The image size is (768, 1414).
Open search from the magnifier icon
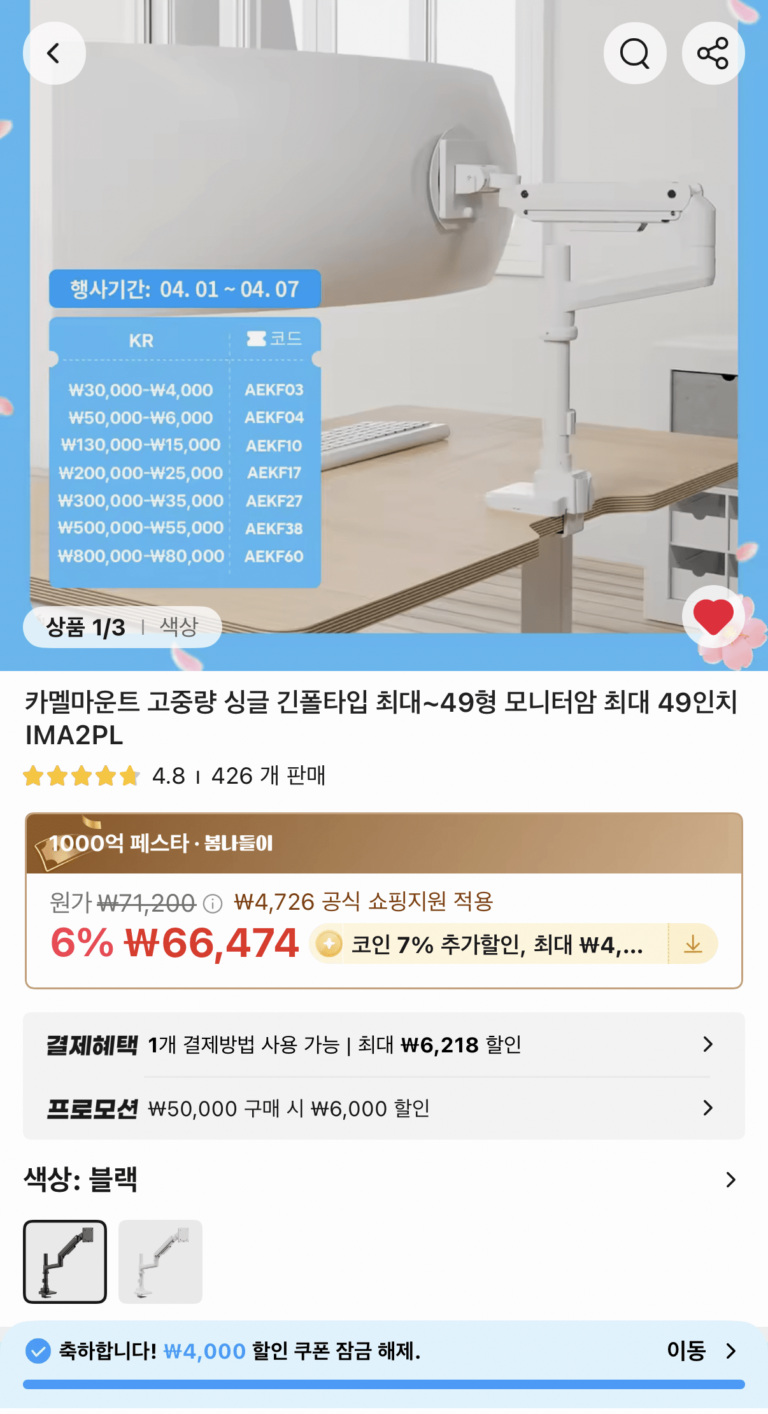pyautogui.click(x=634, y=54)
